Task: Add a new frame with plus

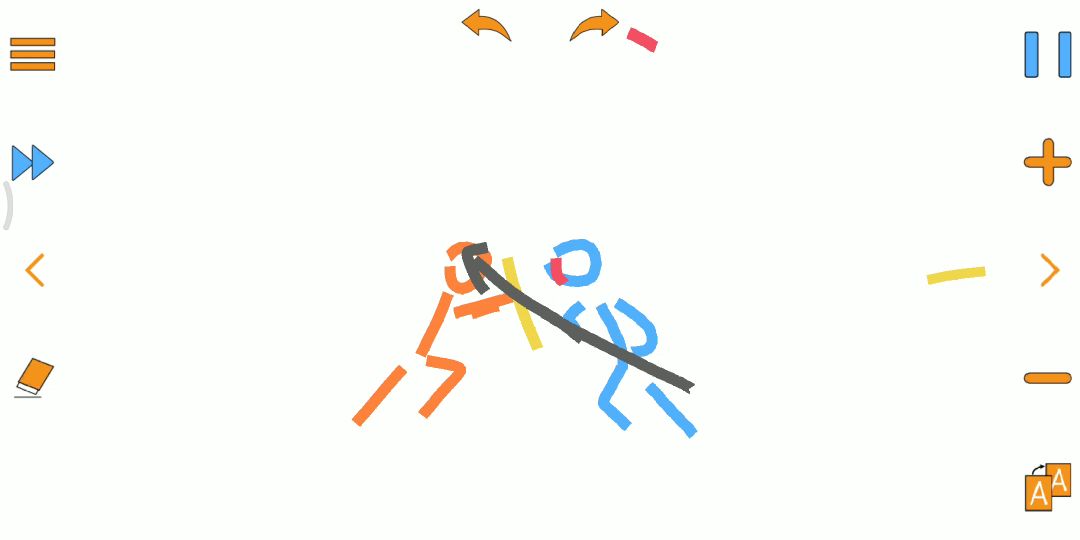Action: click(x=1047, y=162)
